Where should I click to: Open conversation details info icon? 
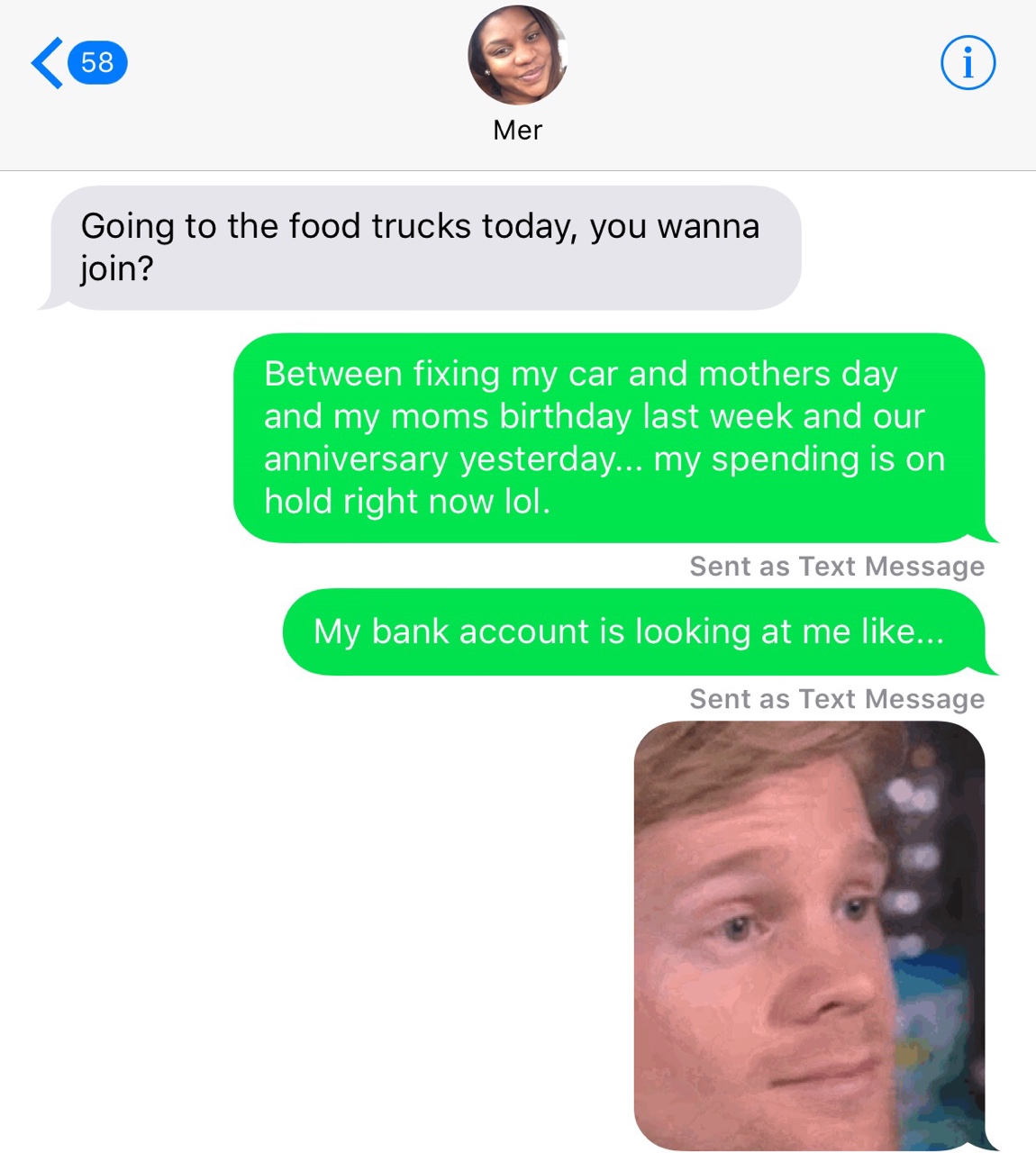[968, 63]
